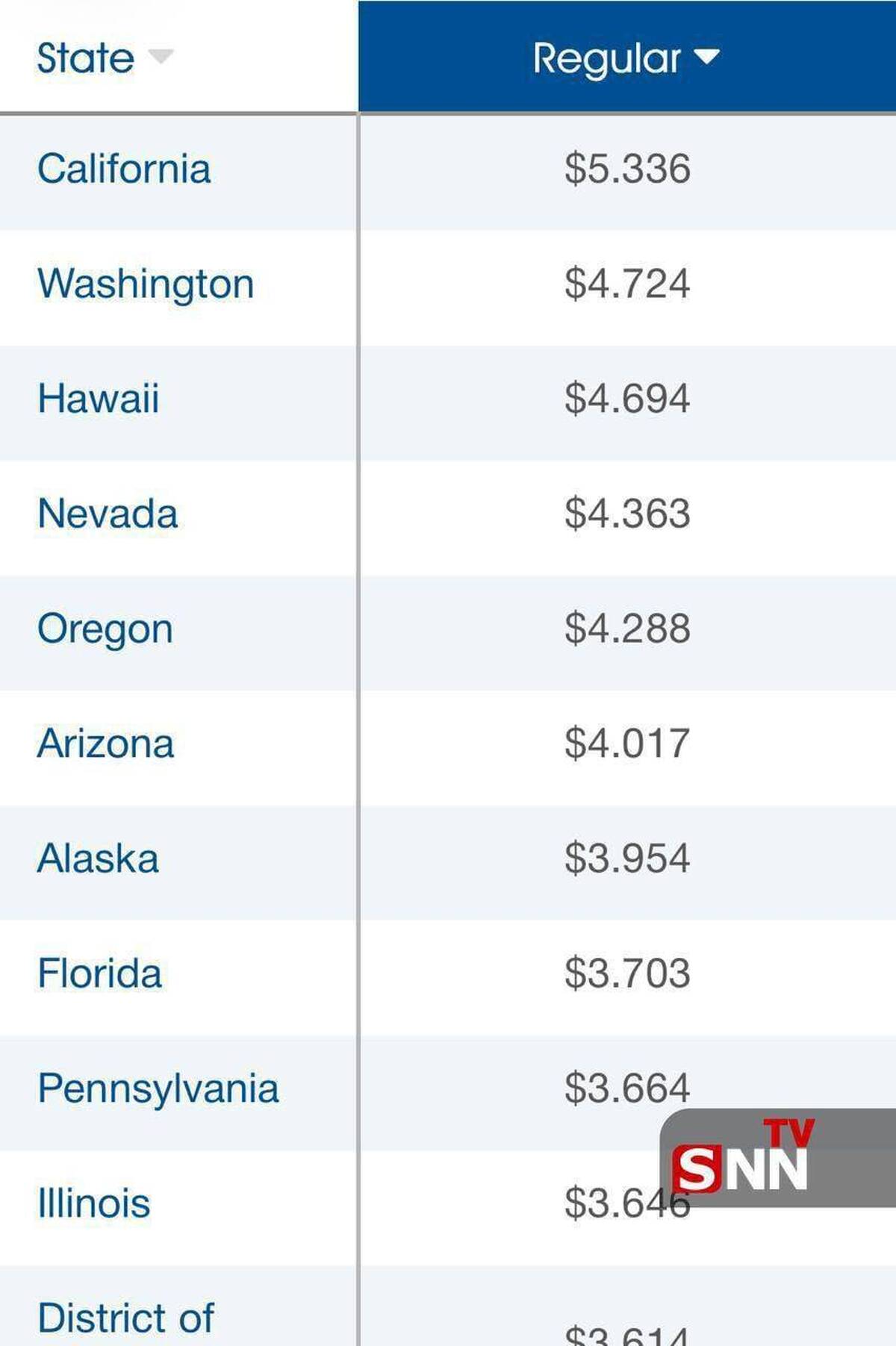This screenshot has height=1346, width=896.
Task: Open Oregon in the state list
Action: (105, 629)
